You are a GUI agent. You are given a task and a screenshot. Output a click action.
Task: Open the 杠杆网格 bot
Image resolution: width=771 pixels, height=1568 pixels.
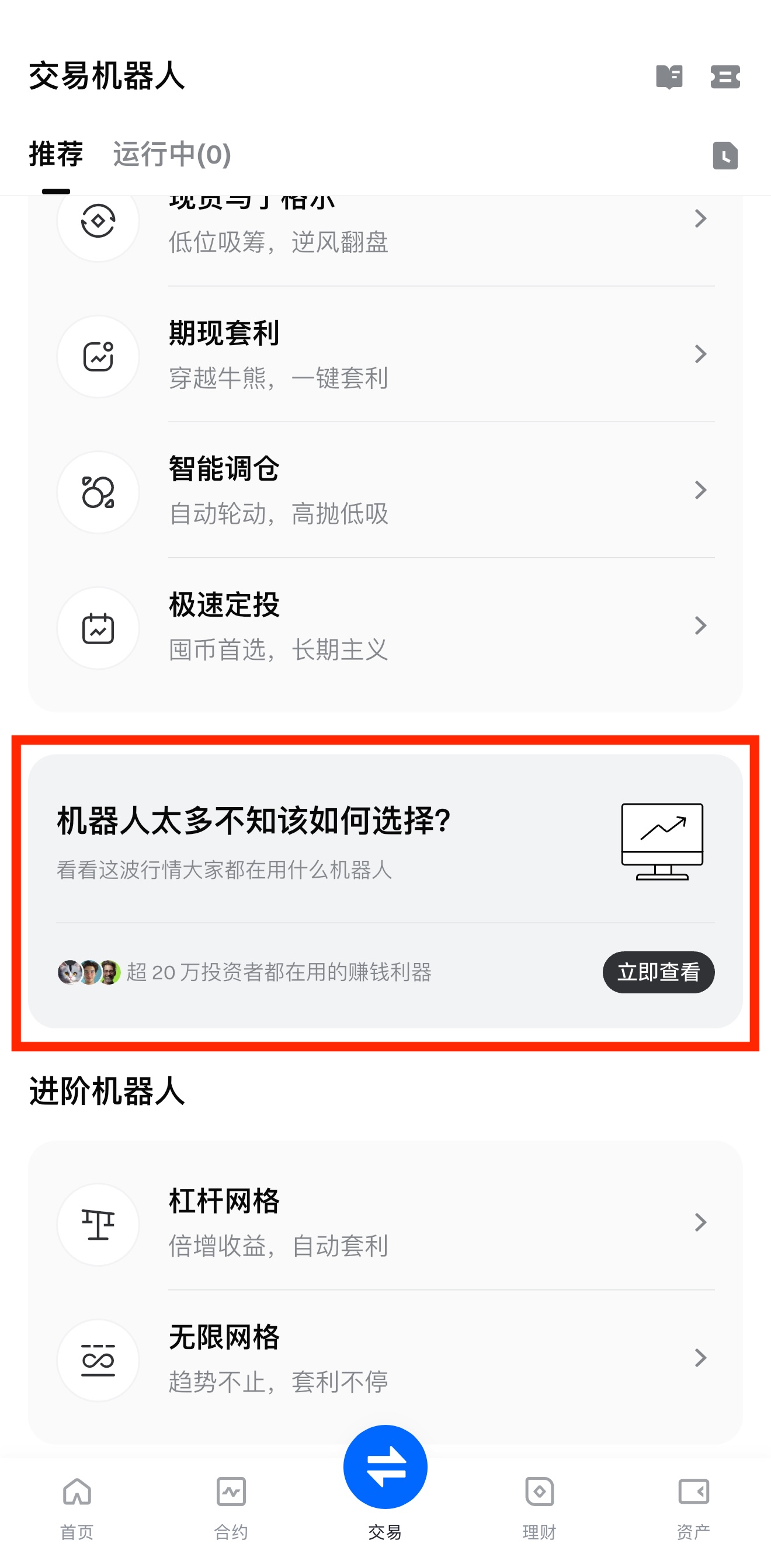(x=385, y=1222)
